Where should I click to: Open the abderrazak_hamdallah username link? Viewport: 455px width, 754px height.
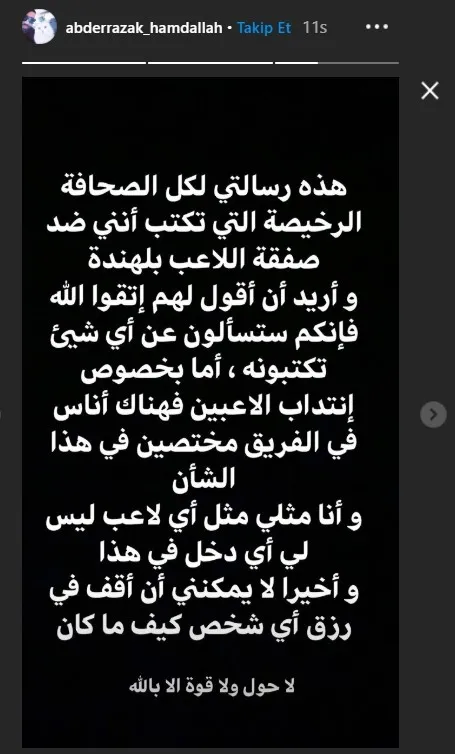point(144,28)
